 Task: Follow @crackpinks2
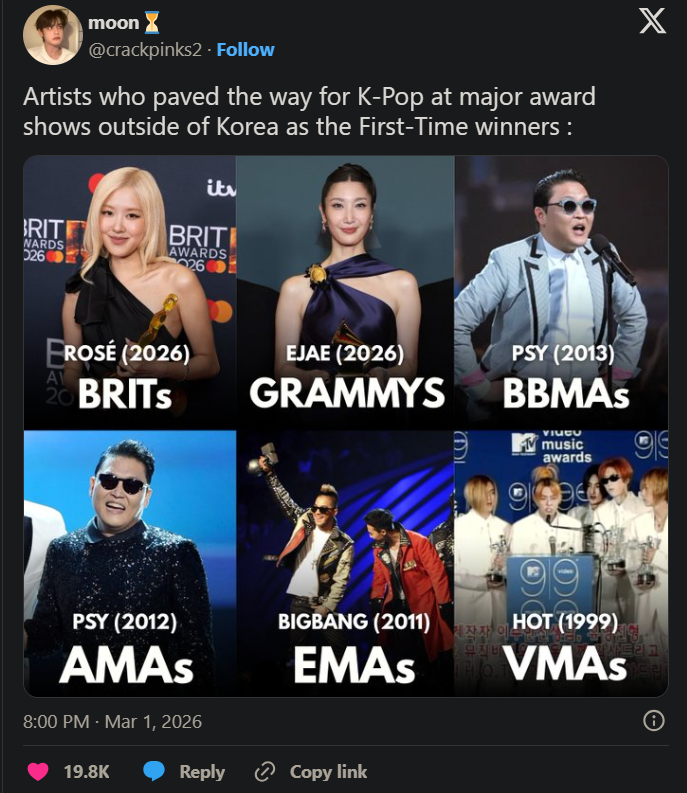[246, 49]
